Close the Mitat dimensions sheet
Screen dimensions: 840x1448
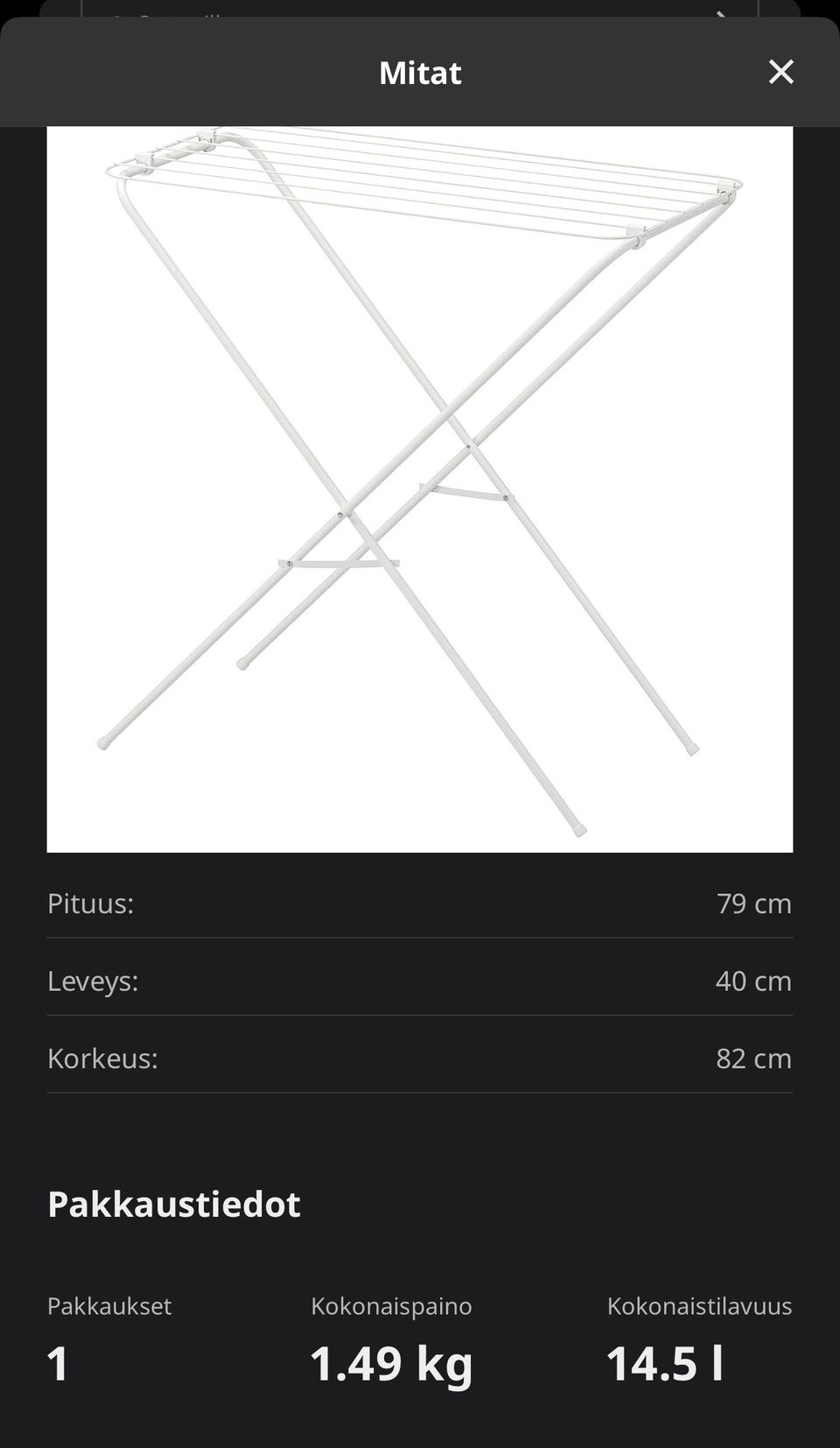pos(780,72)
